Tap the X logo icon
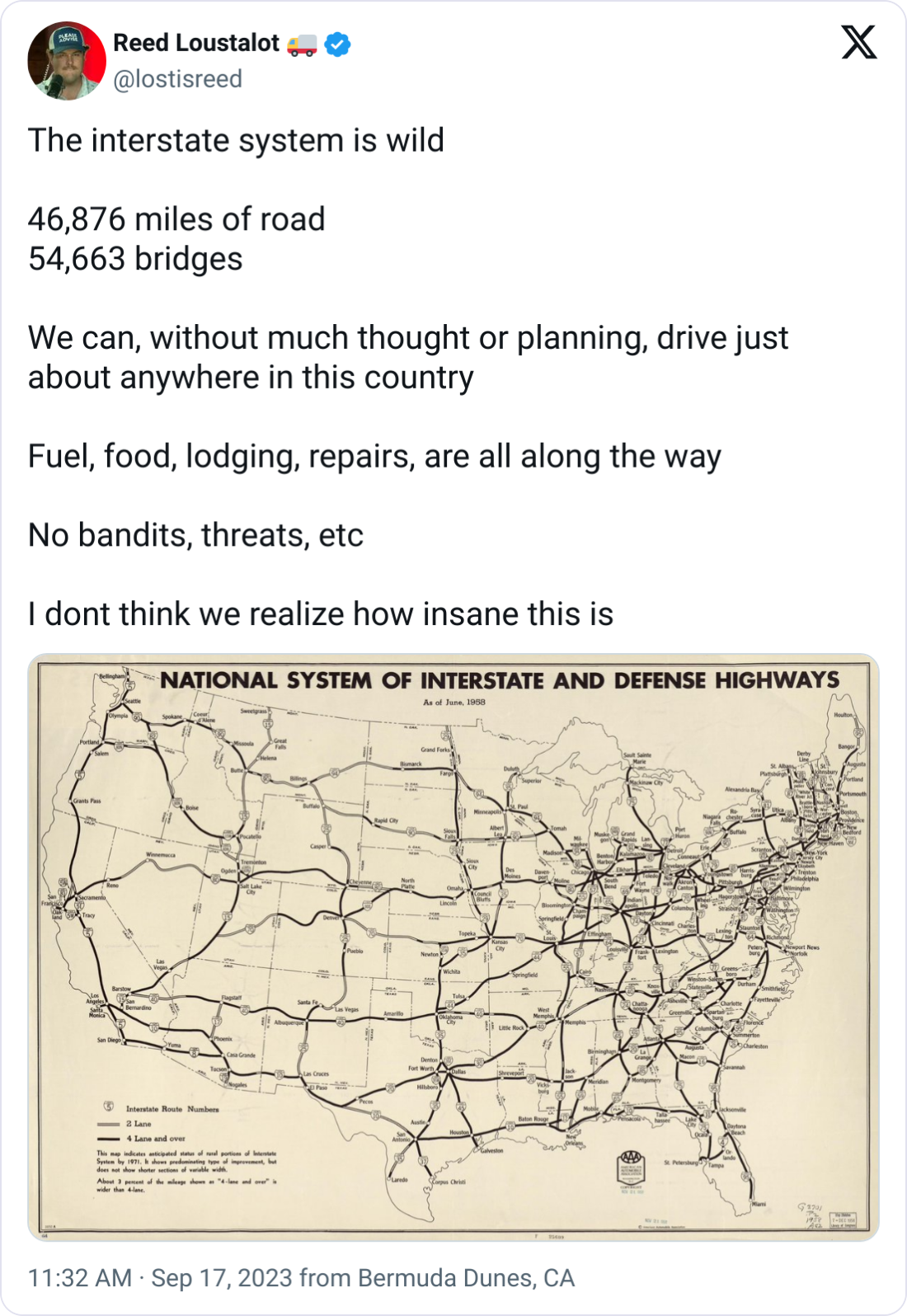This screenshot has height=1316, width=907. tap(859, 41)
